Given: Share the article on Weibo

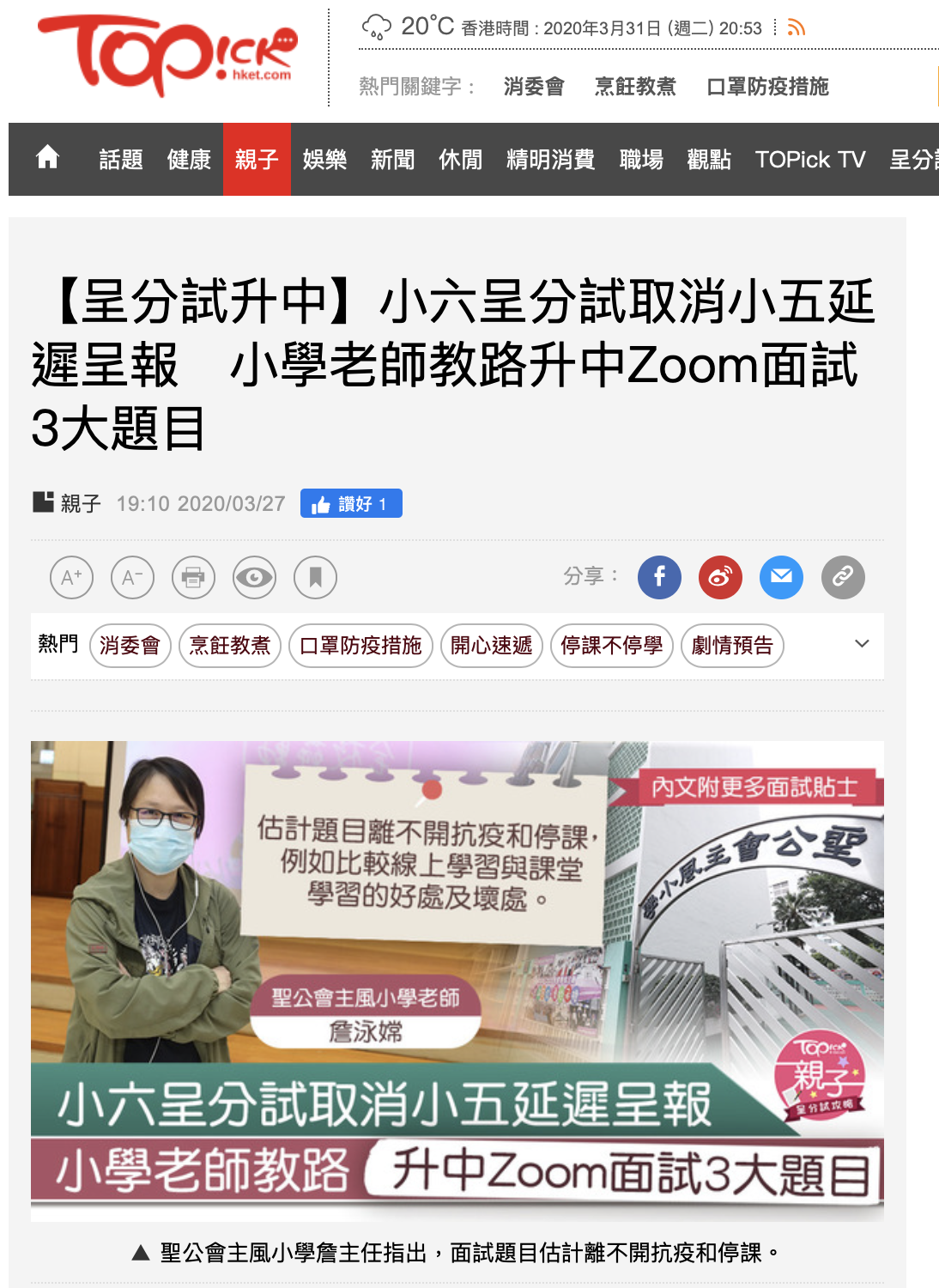Looking at the screenshot, I should (x=720, y=577).
